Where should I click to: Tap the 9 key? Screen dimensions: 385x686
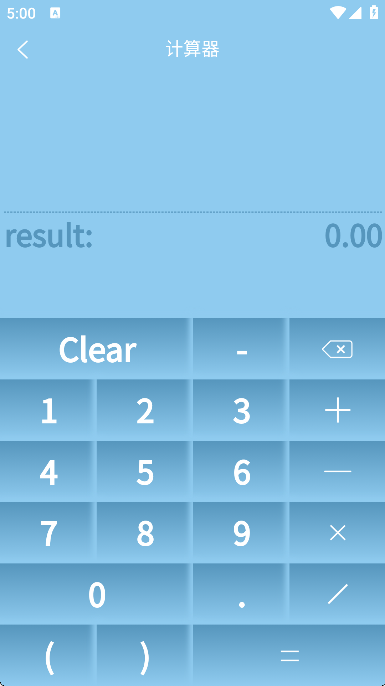click(241, 532)
